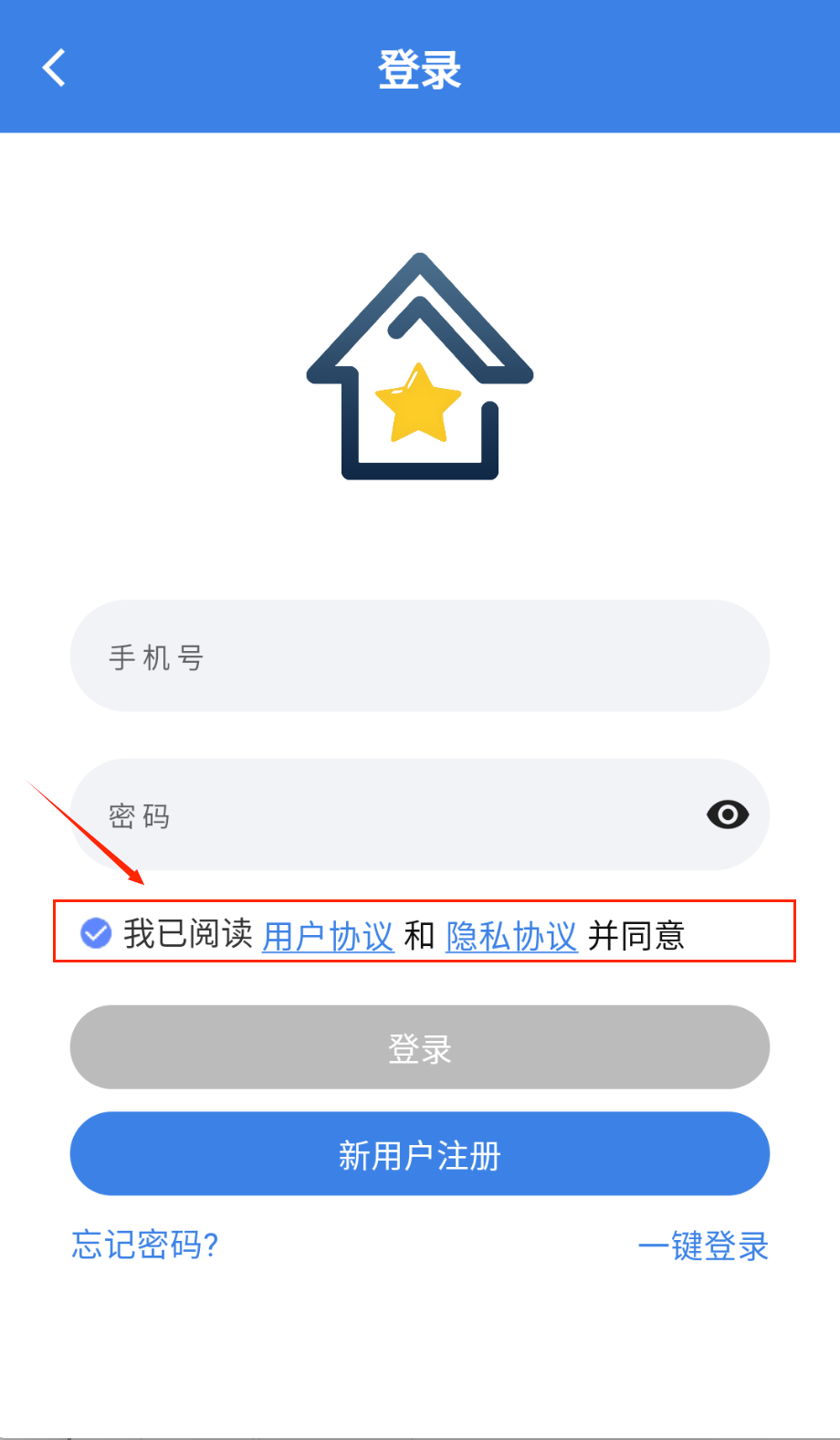Screen dimensions: 840x1440
Task: Go back using the top-left arrow
Action: point(55,68)
